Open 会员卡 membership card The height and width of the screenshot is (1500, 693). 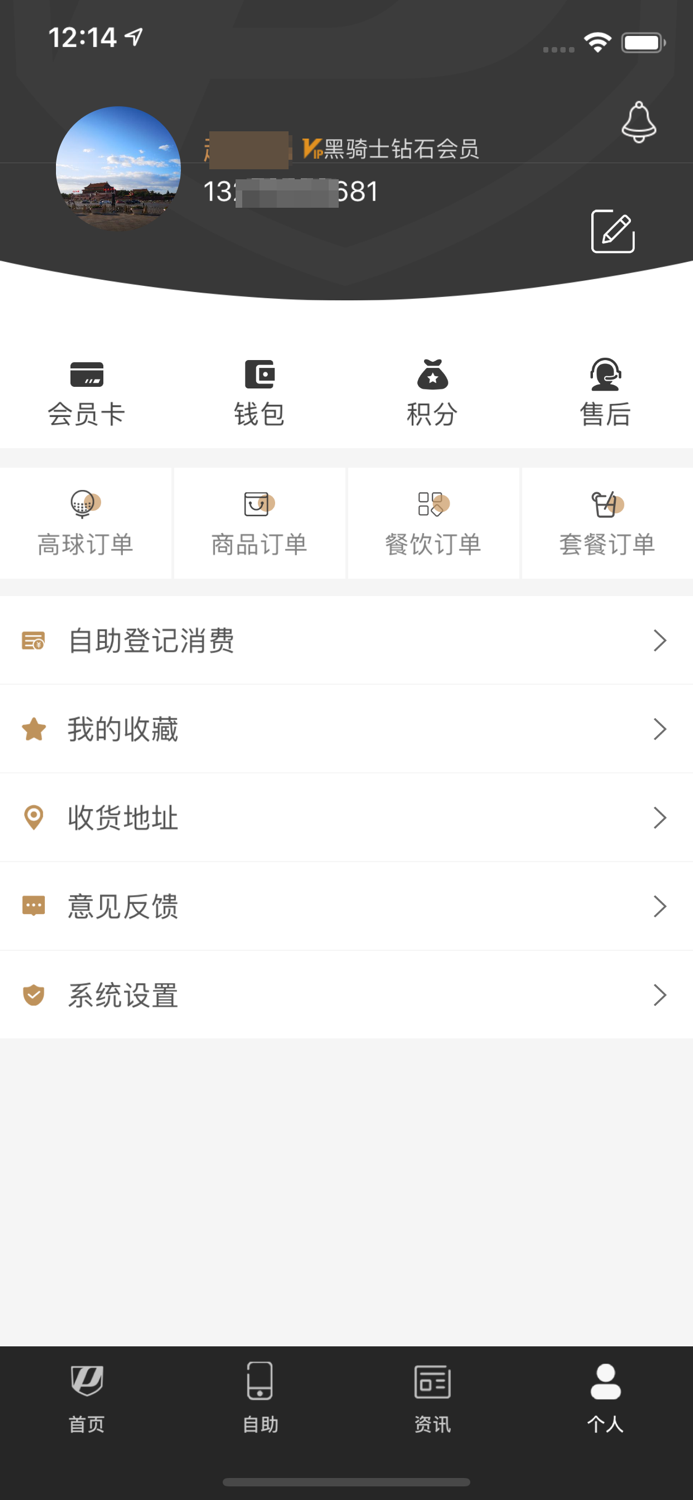87,393
